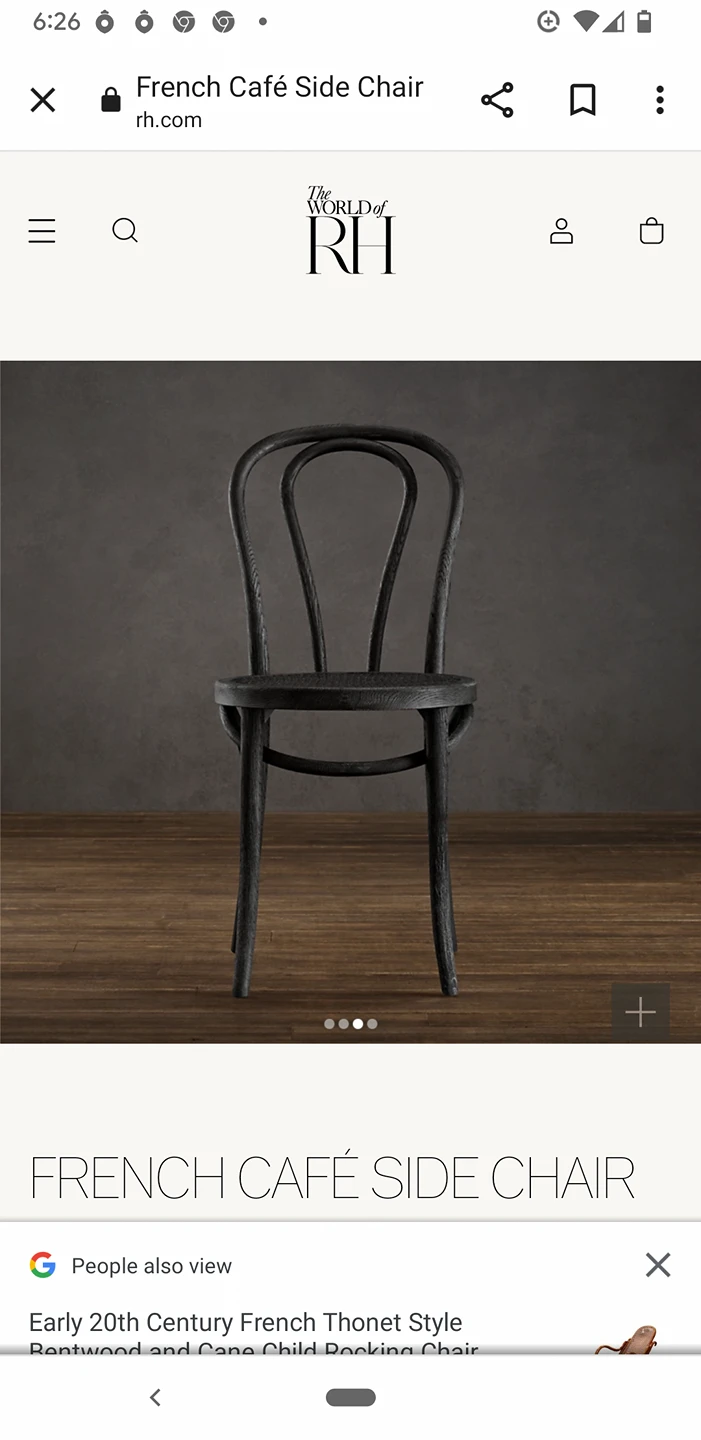Viewport: 701px width, 1440px height.
Task: Open the account profile icon
Action: 561,231
